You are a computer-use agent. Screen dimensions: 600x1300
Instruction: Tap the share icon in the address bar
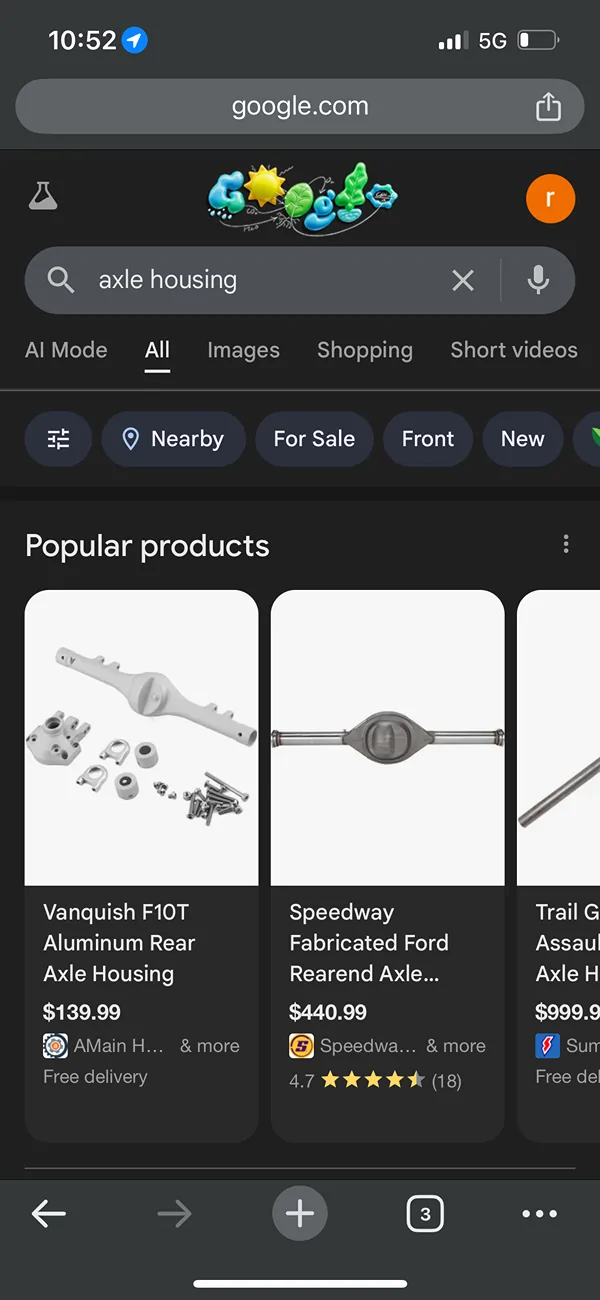pyautogui.click(x=548, y=106)
